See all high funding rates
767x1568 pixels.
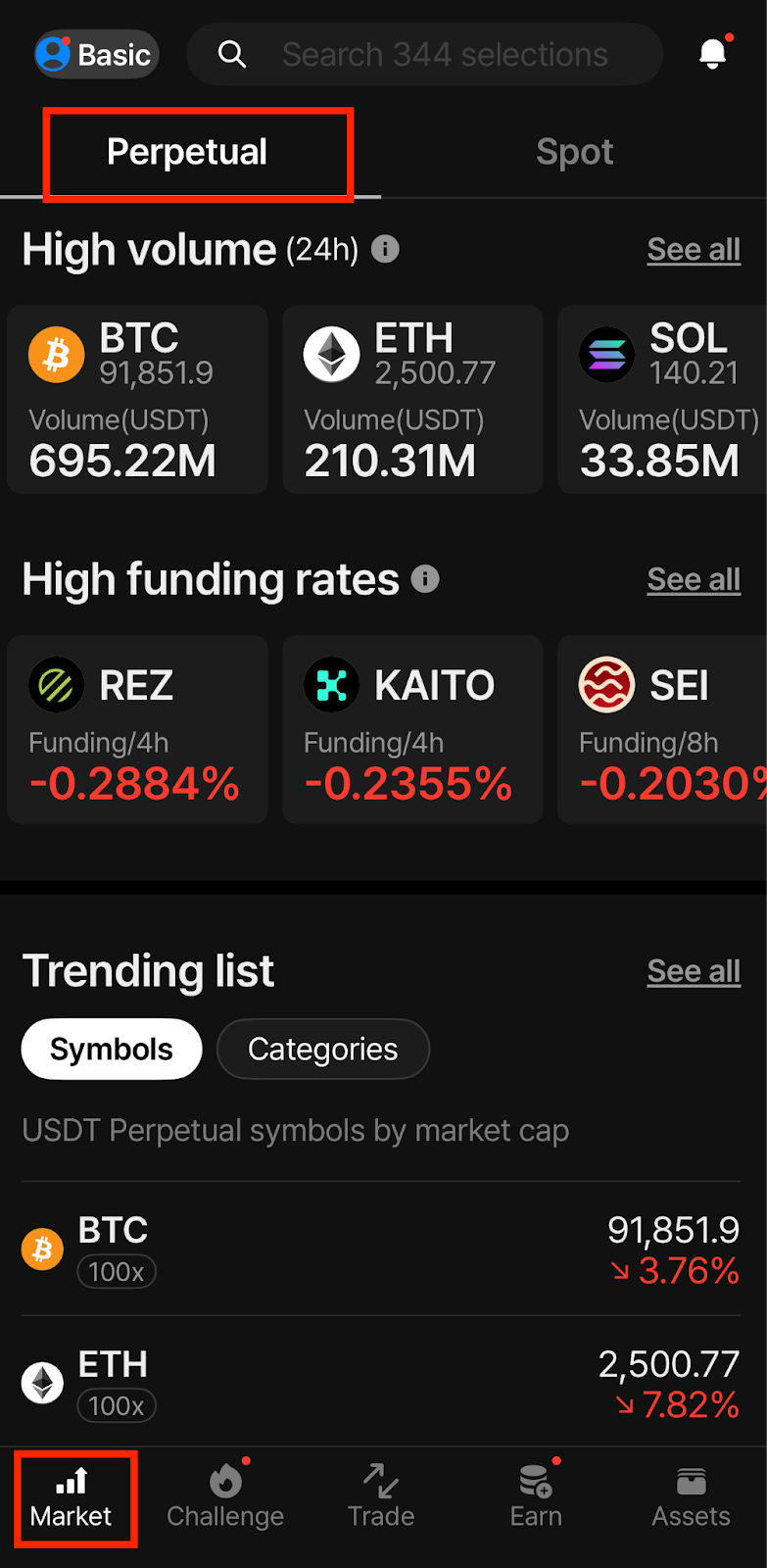[694, 580]
